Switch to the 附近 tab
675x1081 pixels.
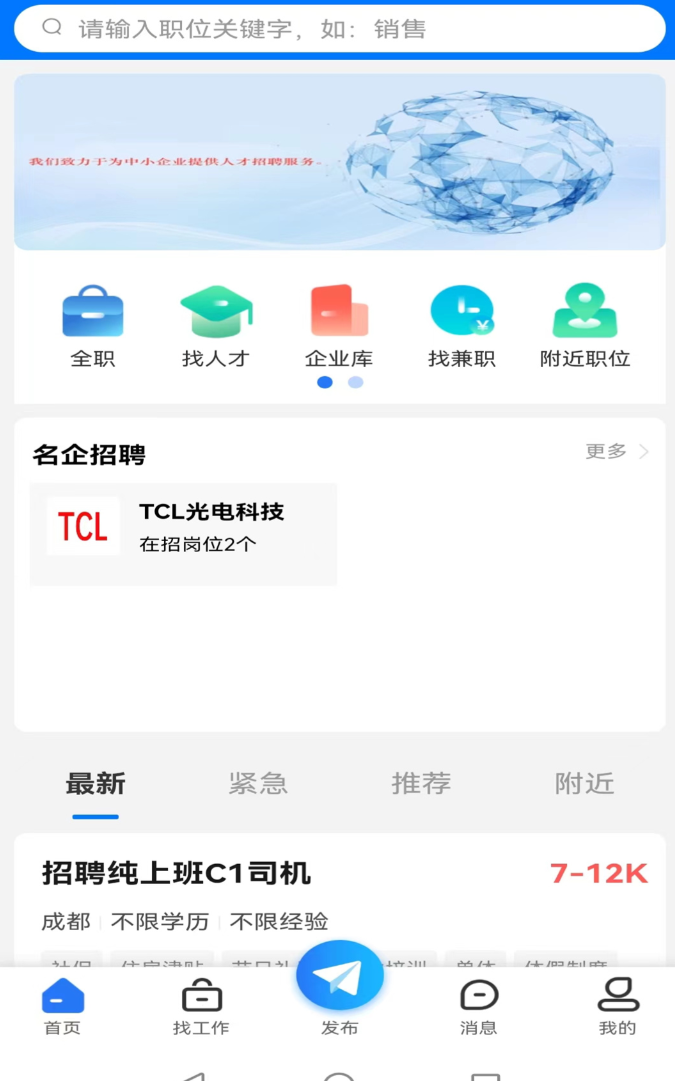584,784
